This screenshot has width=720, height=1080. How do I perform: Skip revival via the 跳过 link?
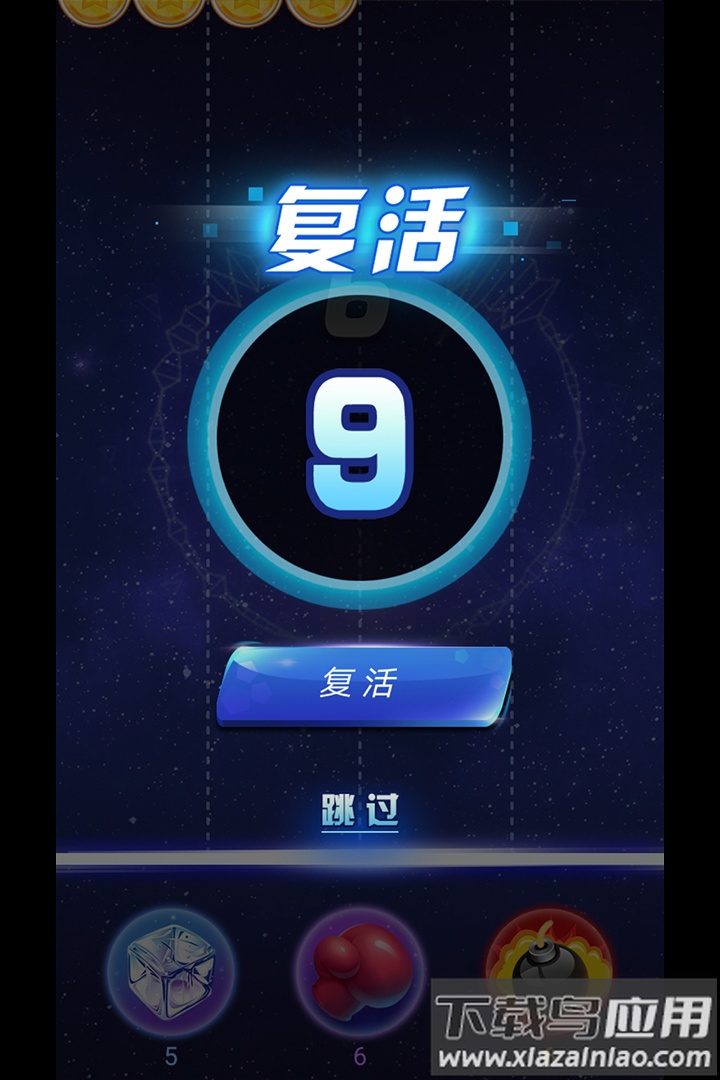[x=360, y=810]
